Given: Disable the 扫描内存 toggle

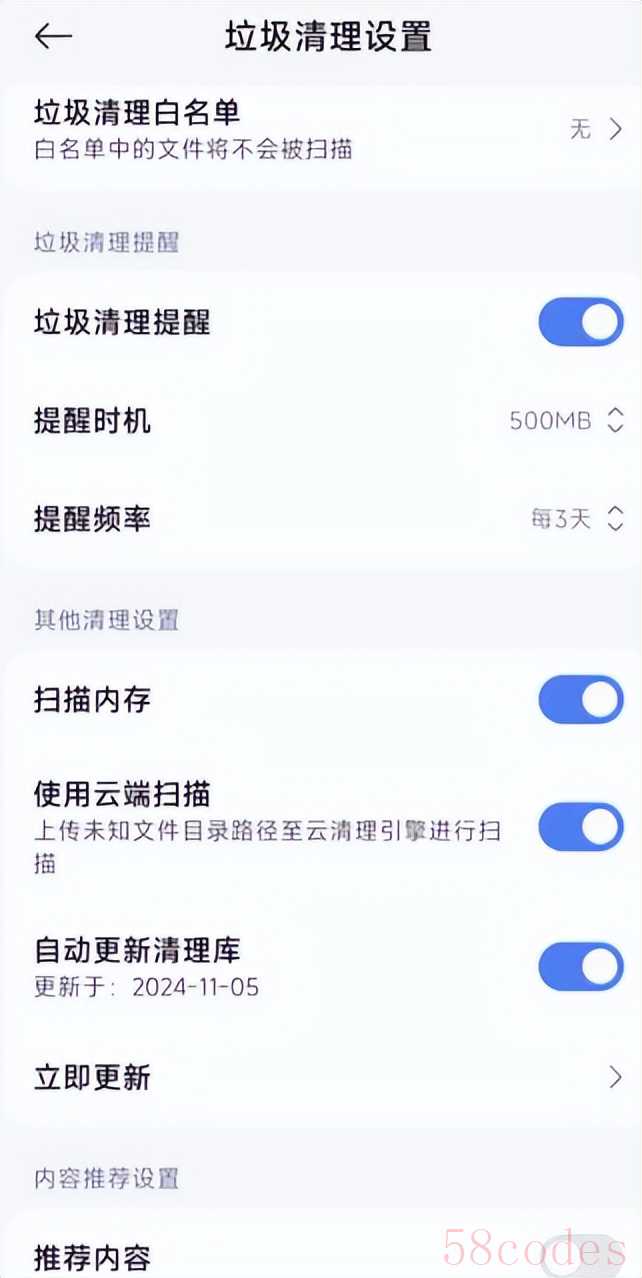Looking at the screenshot, I should (x=581, y=699).
